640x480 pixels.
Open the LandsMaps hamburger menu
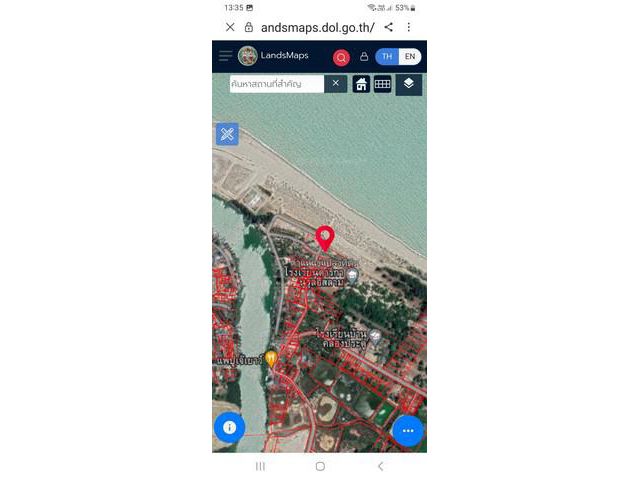pos(226,56)
